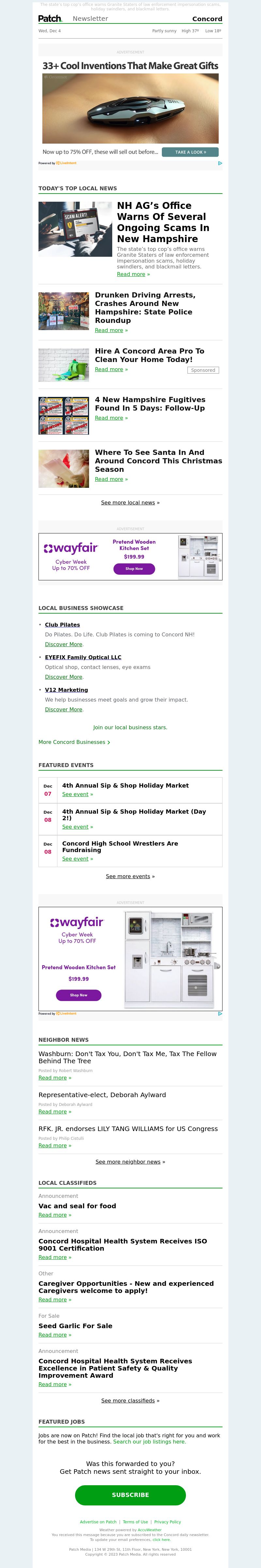Join our local business stars
The width and height of the screenshot is (261, 1568).
[130, 727]
